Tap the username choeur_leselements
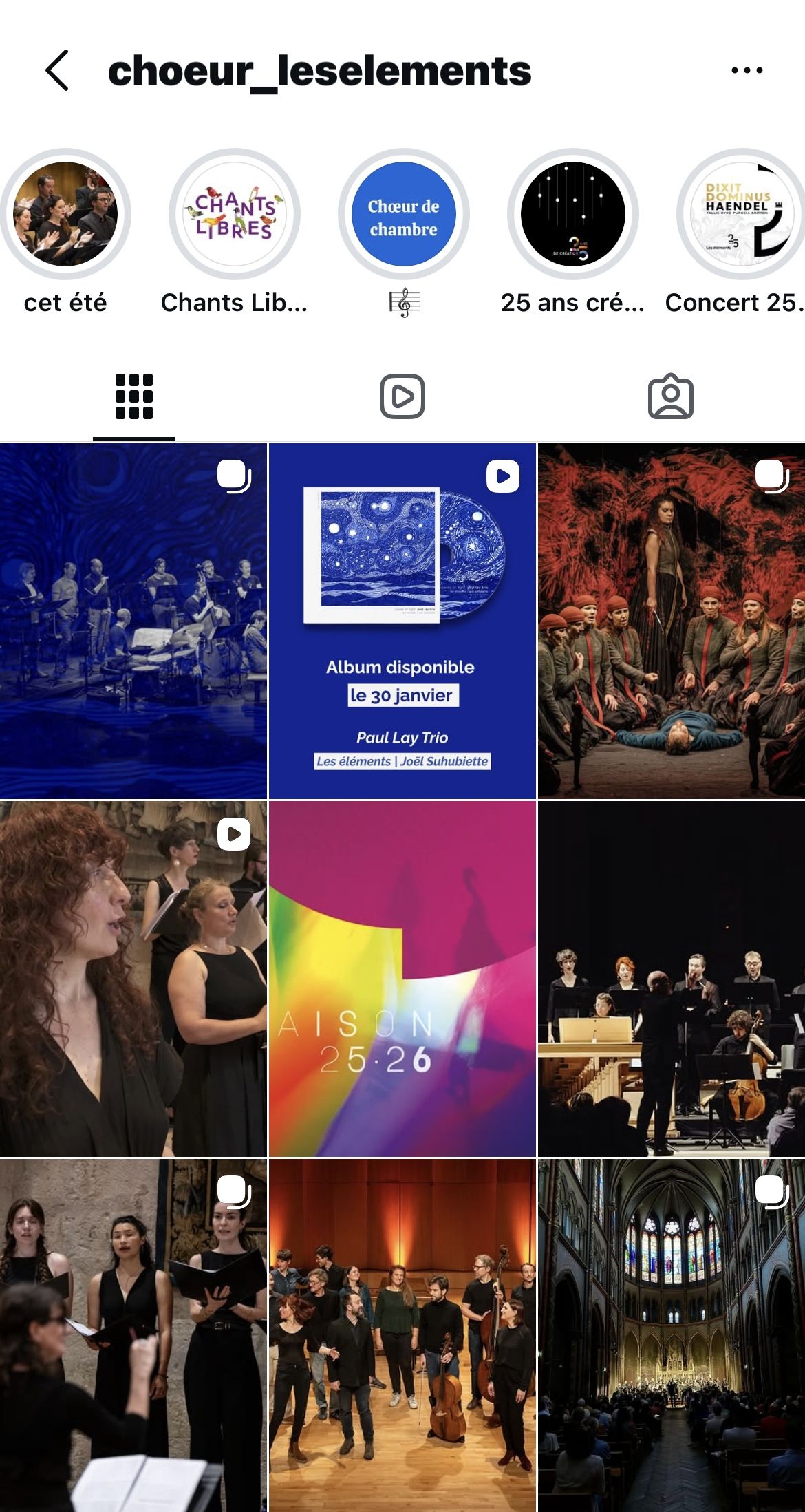 320,71
